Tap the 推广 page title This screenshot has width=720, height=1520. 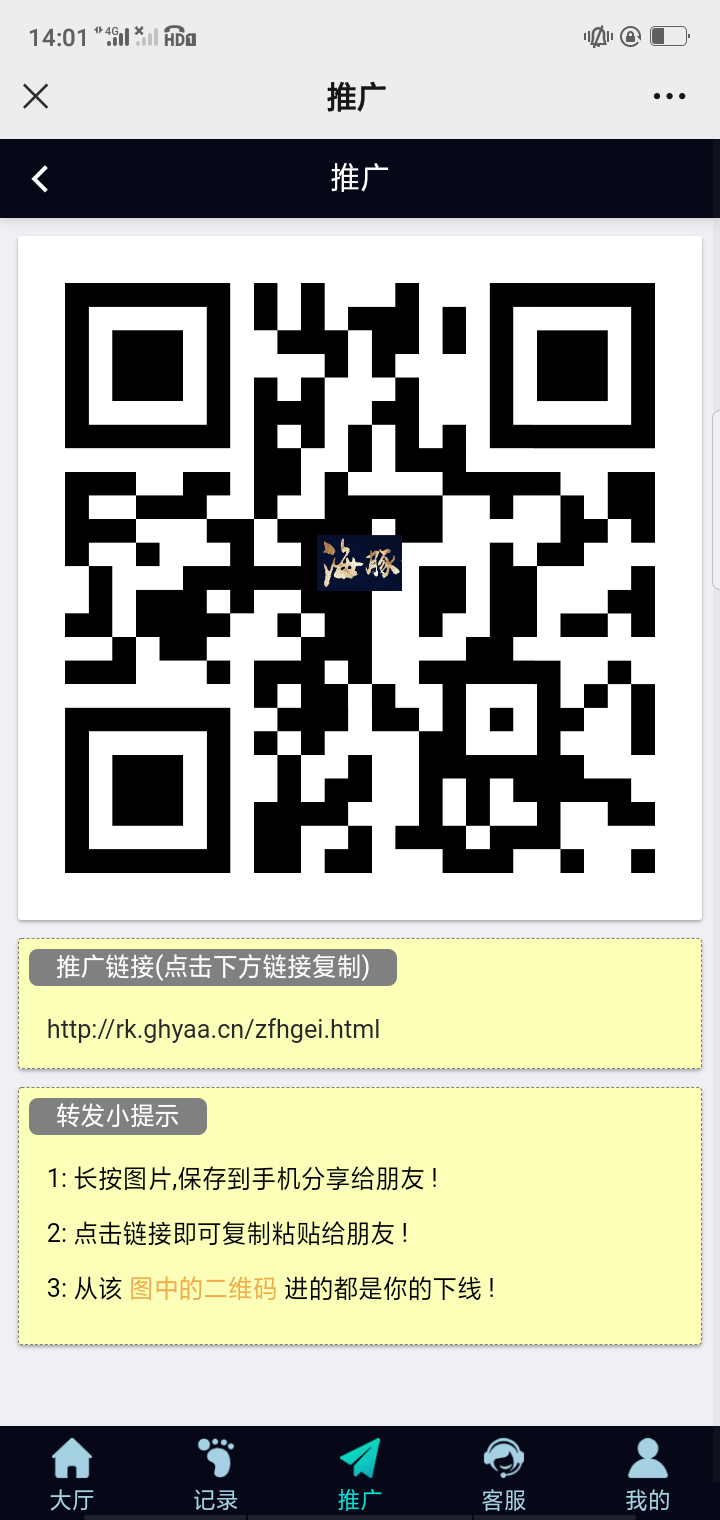[x=359, y=178]
